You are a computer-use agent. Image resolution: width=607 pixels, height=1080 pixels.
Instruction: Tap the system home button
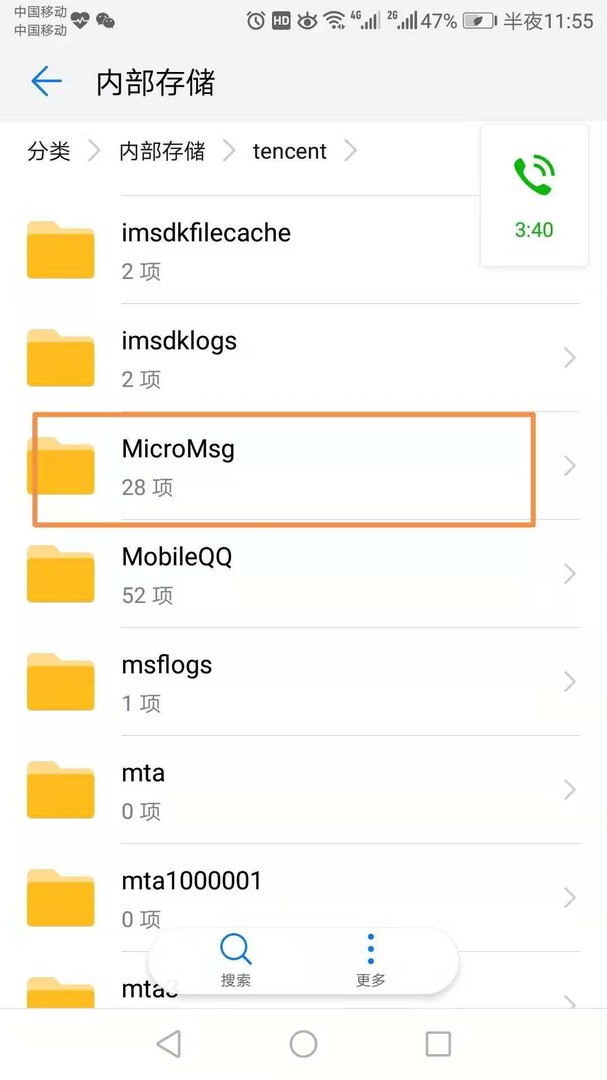303,1044
